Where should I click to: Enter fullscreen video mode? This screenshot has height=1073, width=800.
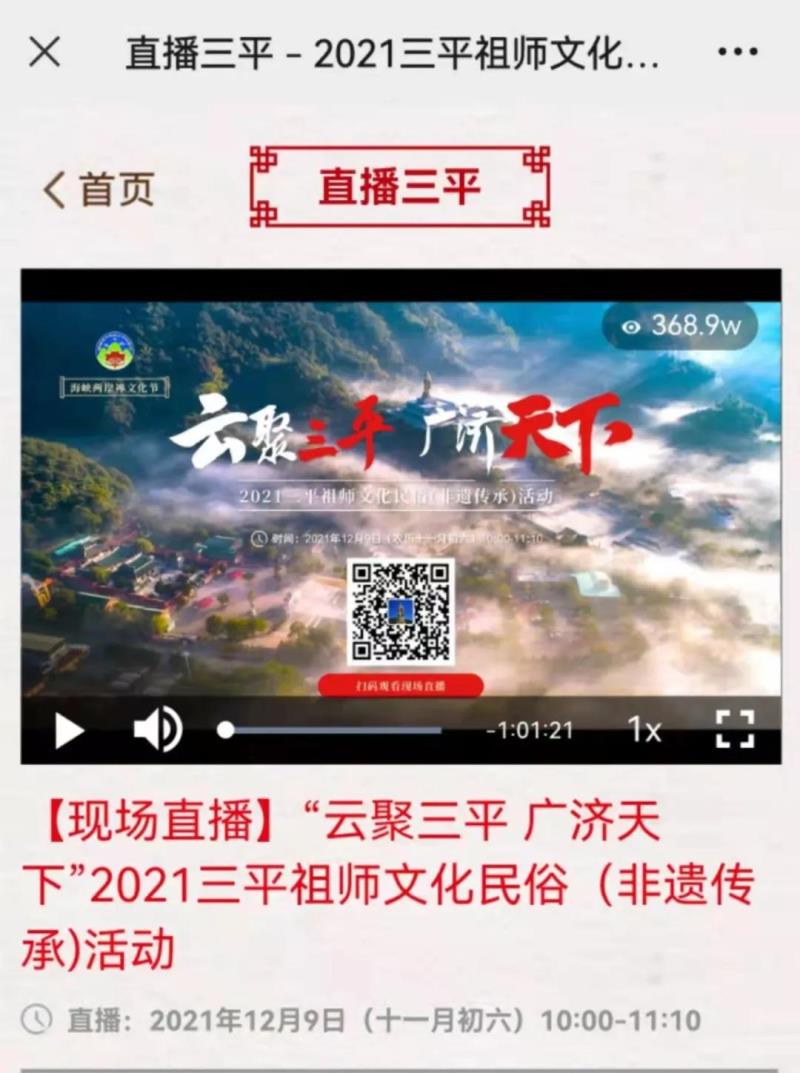tap(735, 730)
